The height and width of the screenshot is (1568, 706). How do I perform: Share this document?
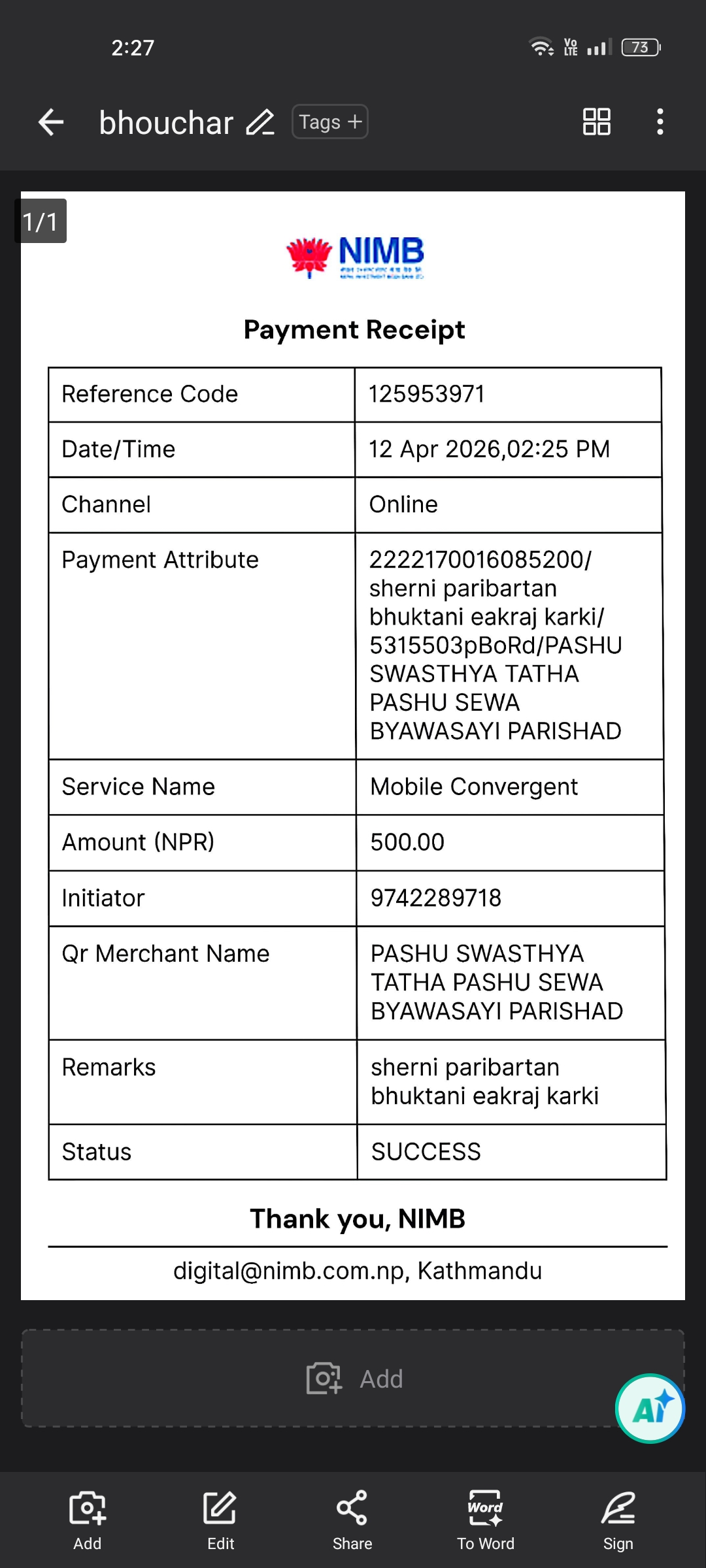coord(352,1521)
